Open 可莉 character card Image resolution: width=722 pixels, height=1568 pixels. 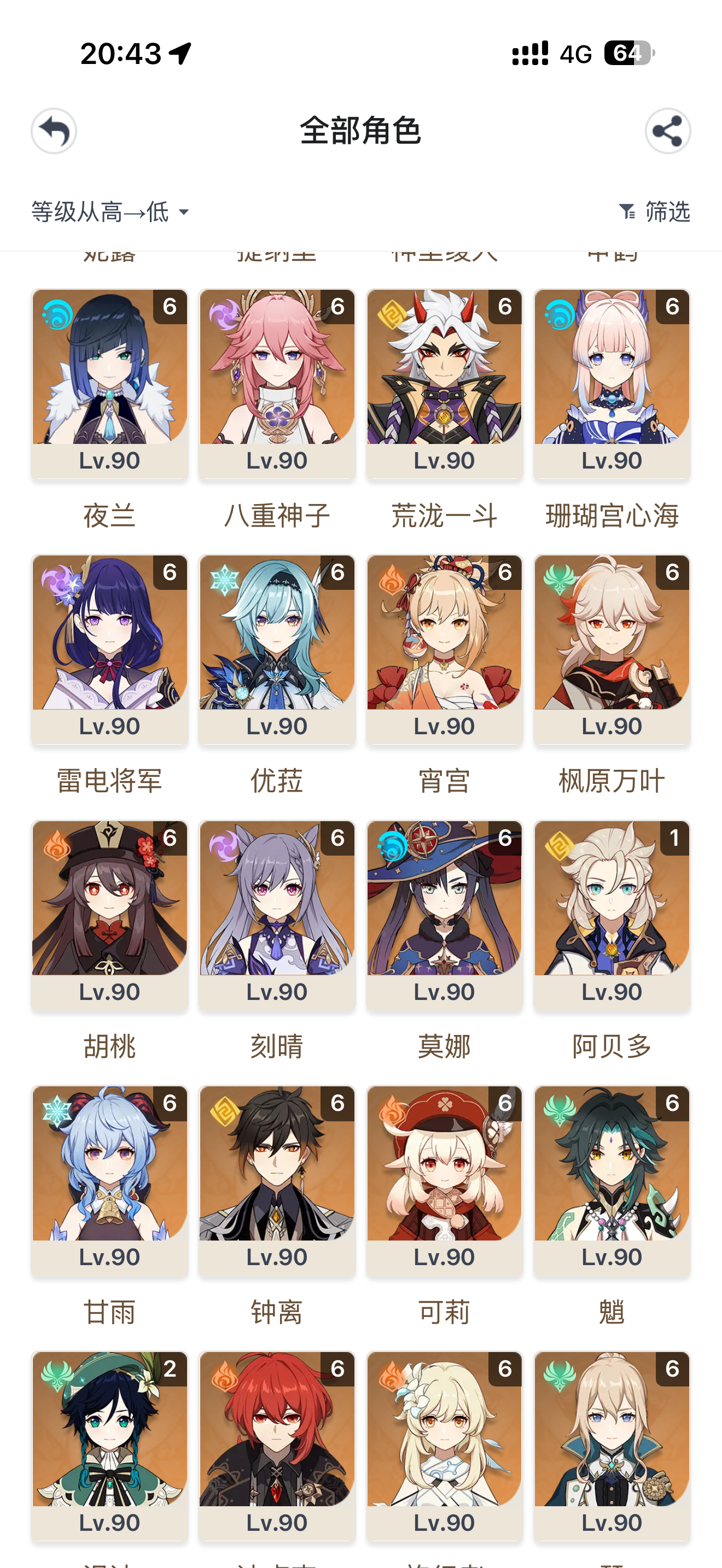(444, 1180)
